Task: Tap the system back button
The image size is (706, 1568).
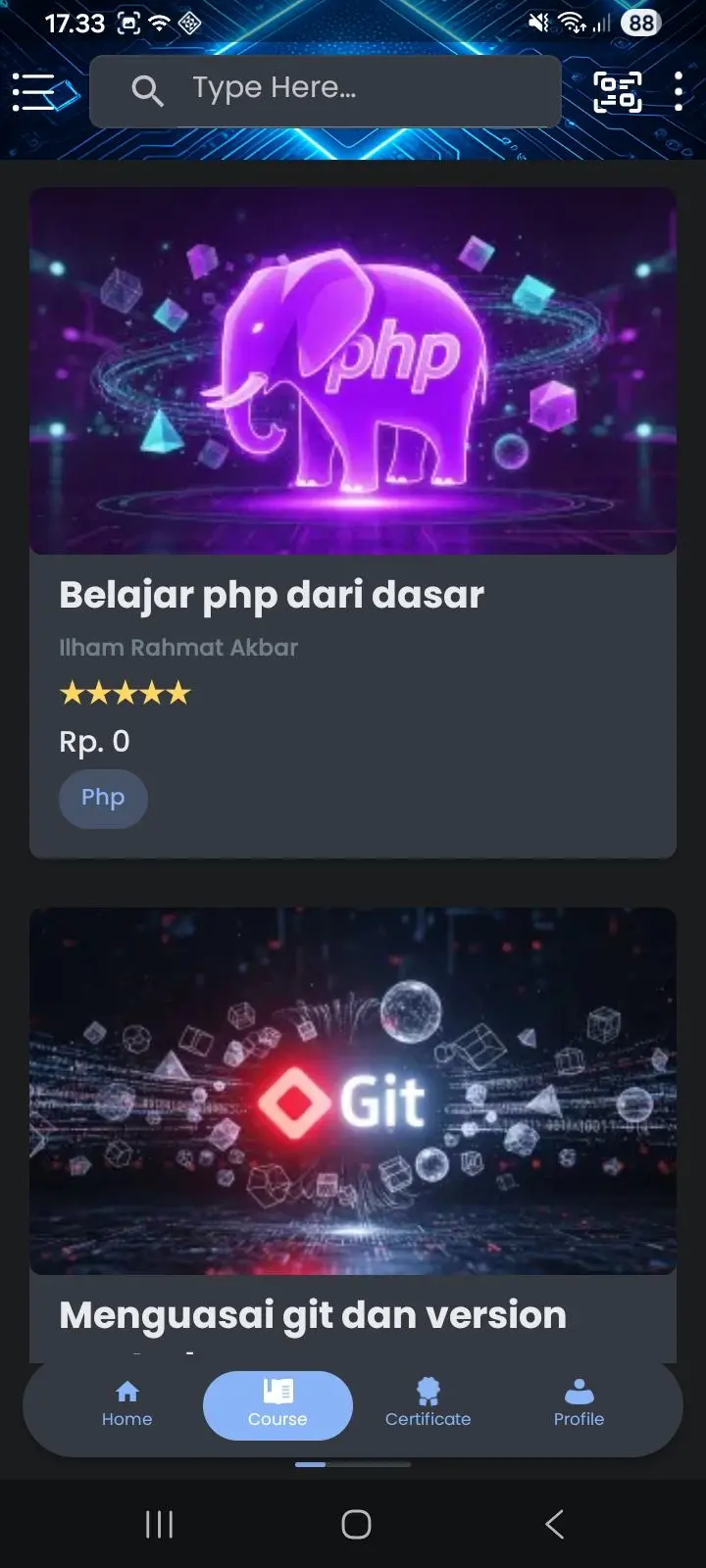Action: click(x=554, y=1524)
